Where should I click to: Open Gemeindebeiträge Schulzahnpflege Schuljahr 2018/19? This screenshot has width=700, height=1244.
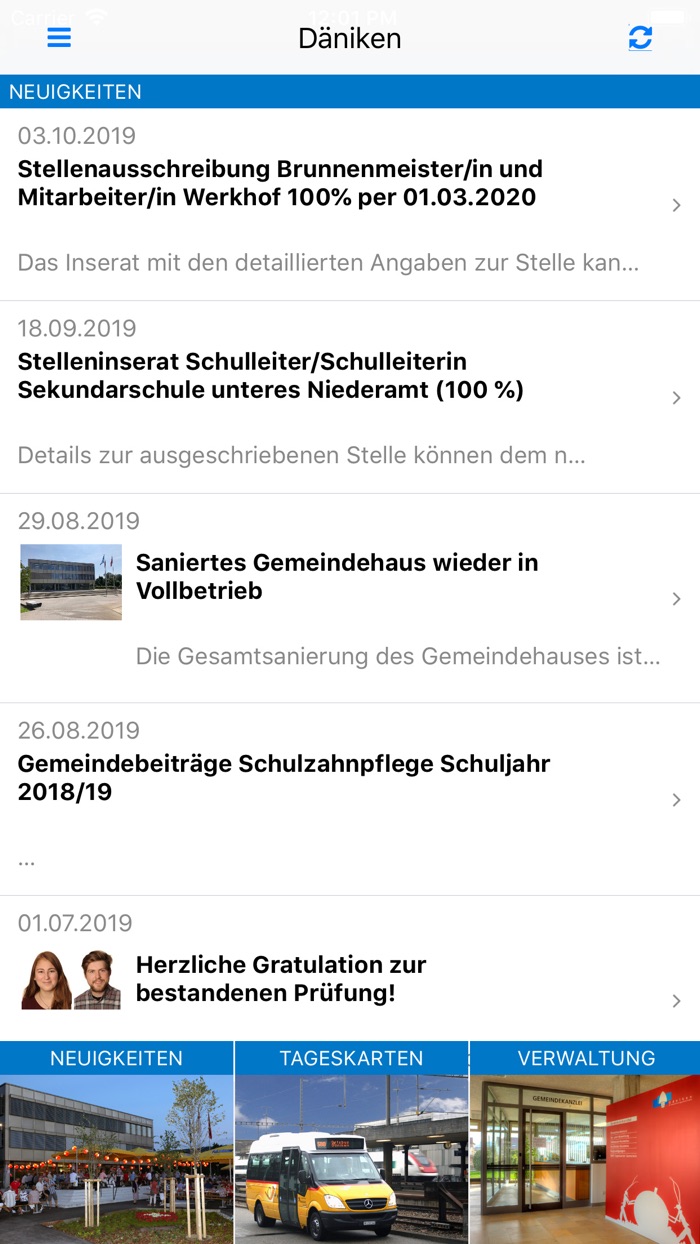[340, 799]
